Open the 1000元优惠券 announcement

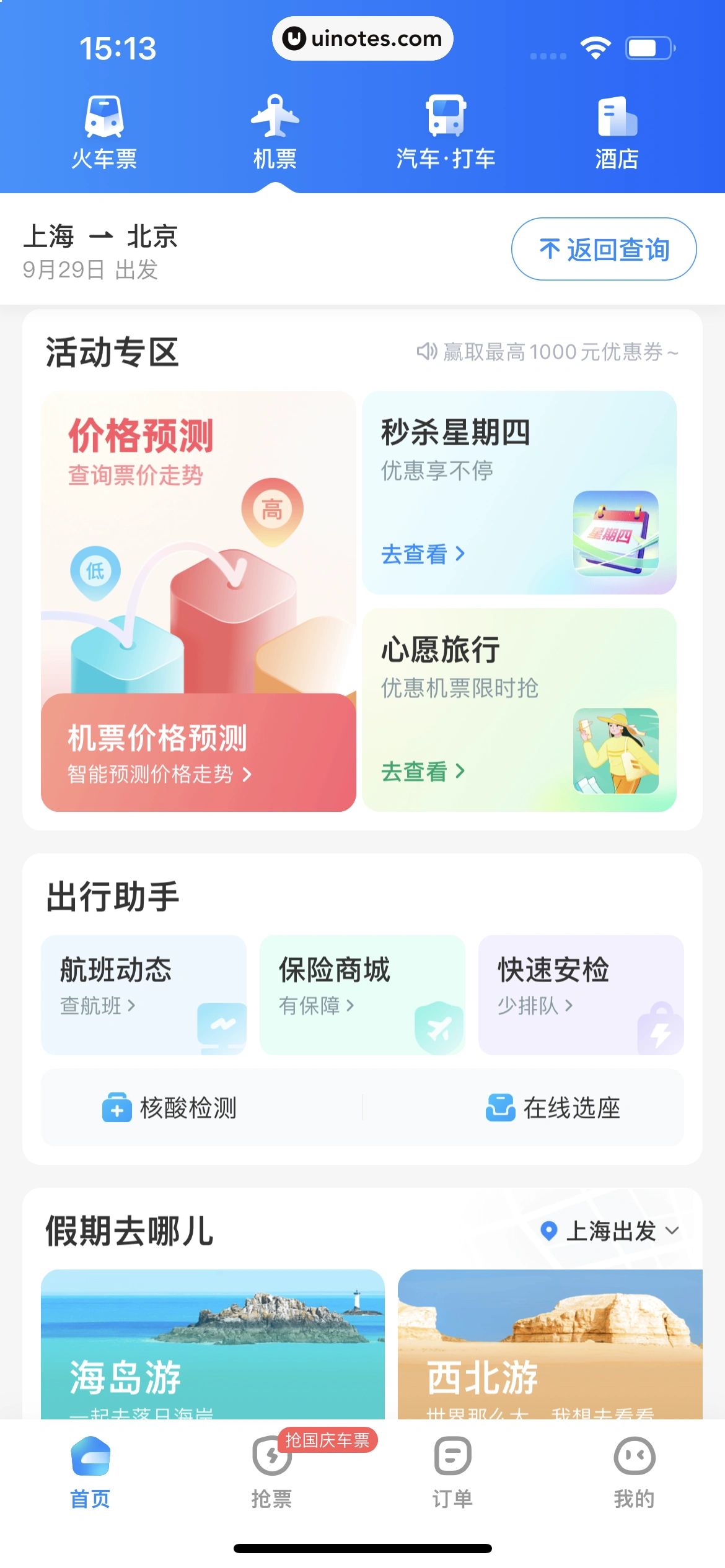[548, 352]
